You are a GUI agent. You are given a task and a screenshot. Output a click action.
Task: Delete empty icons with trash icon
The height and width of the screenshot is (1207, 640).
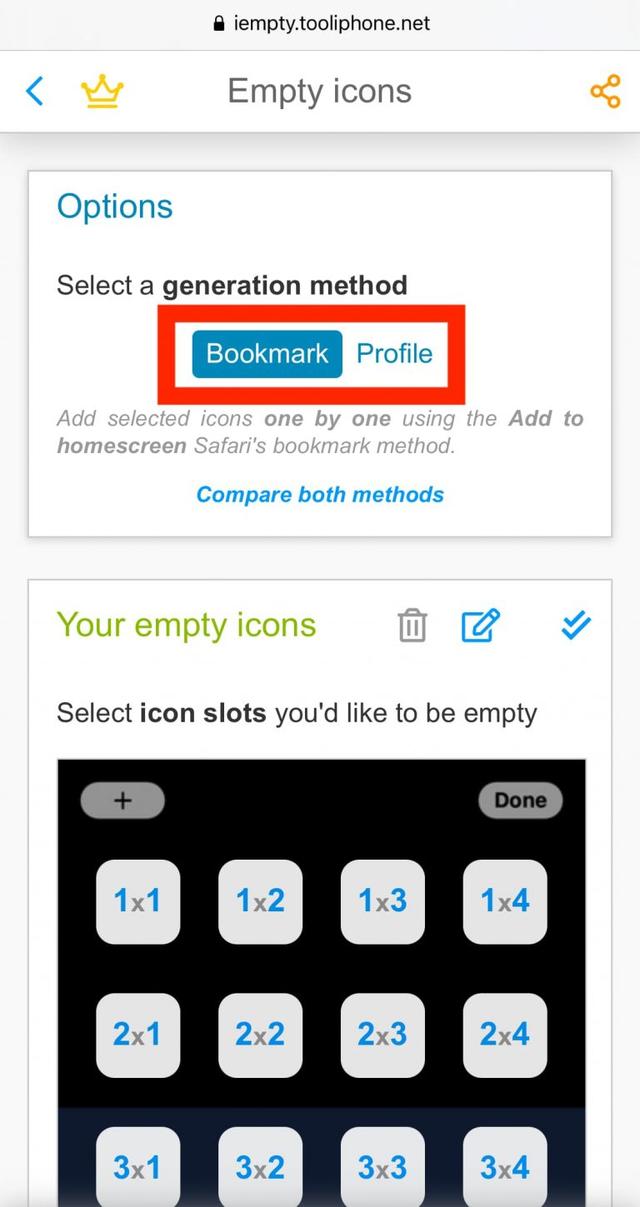412,626
